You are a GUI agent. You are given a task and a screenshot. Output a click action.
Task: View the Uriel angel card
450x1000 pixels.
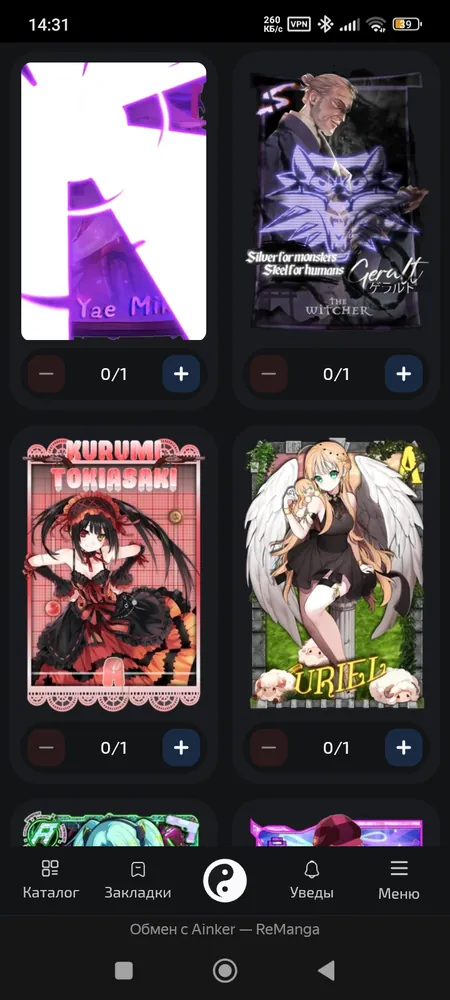[336, 575]
